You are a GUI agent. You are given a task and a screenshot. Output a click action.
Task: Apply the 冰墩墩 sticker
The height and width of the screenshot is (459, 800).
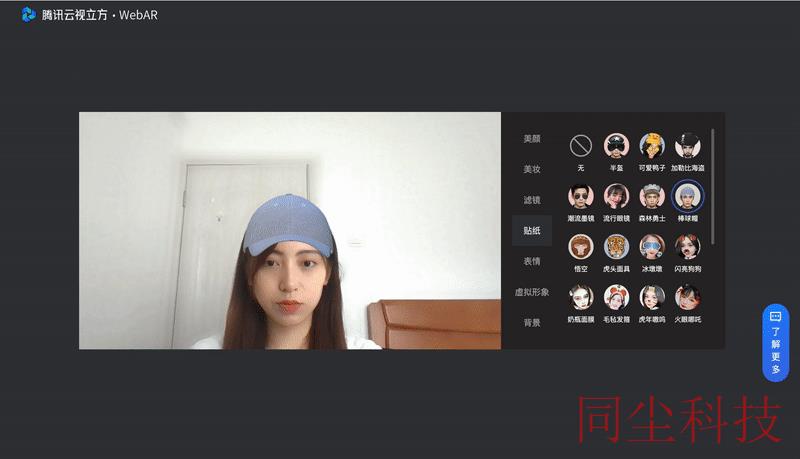point(652,247)
